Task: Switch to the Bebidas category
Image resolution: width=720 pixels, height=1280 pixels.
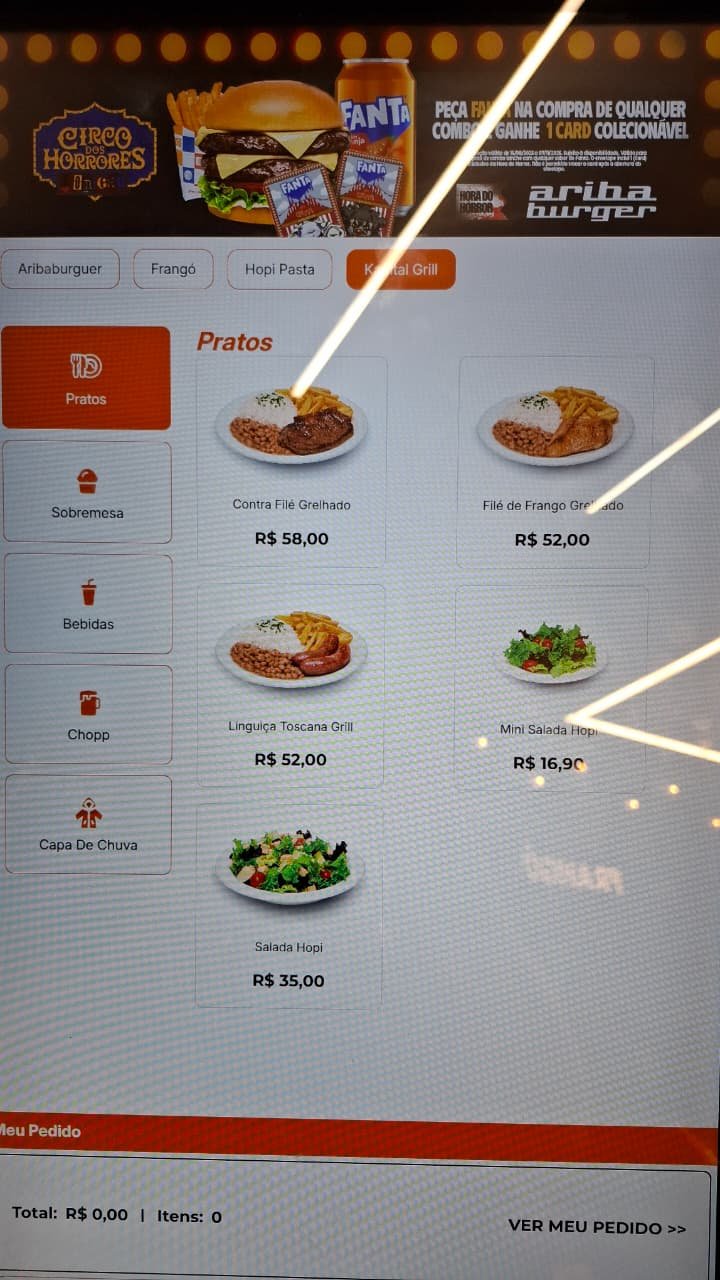Action: [88, 604]
